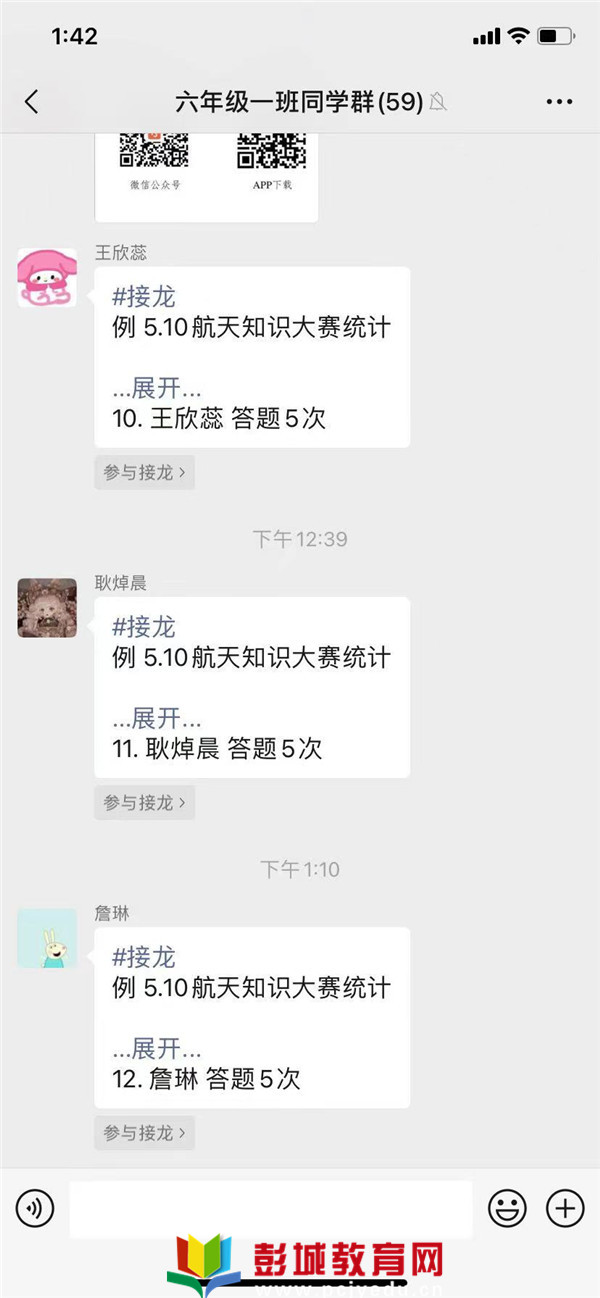Expand 耿焯晨's 接龙 list via 展开
600x1298 pixels.
tap(157, 717)
